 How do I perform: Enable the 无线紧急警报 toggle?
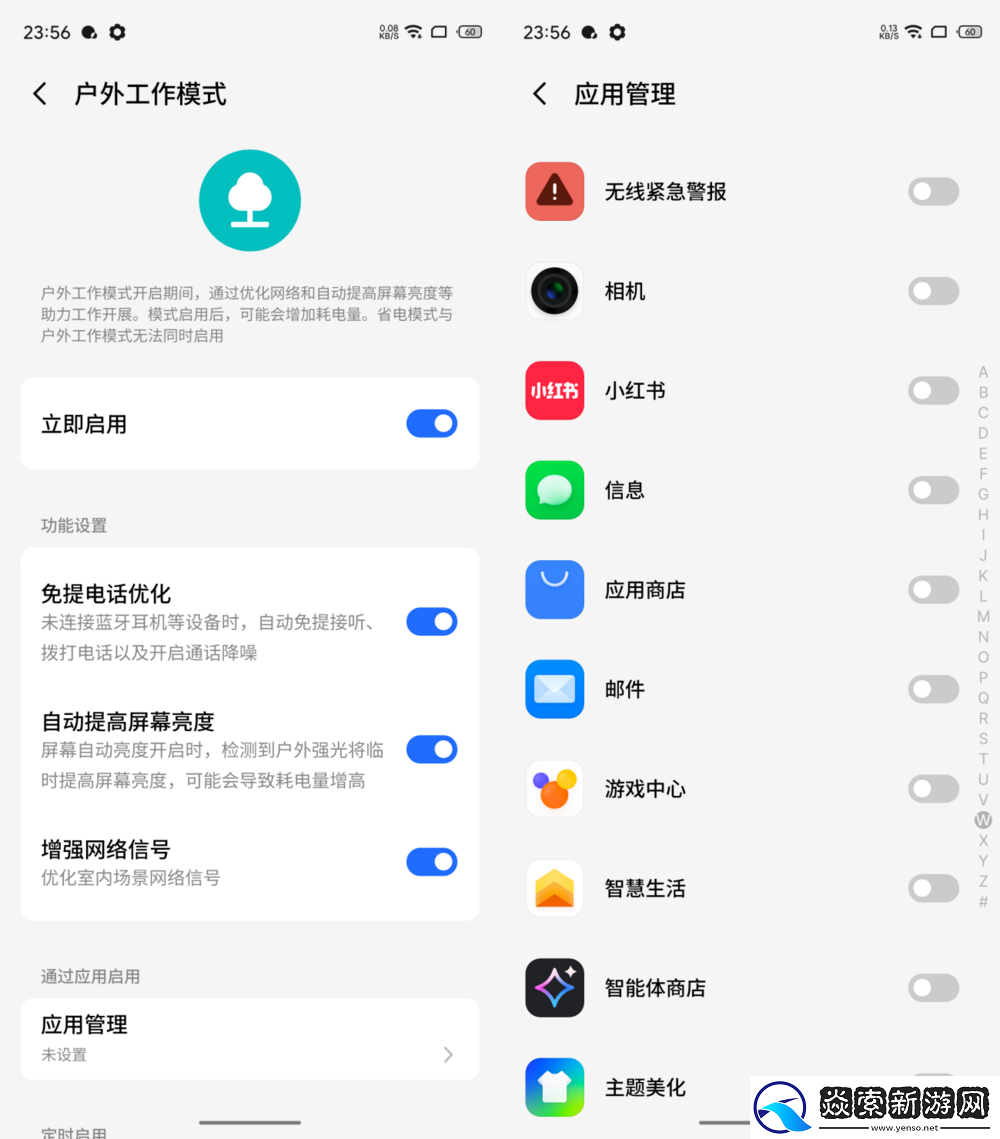[933, 191]
